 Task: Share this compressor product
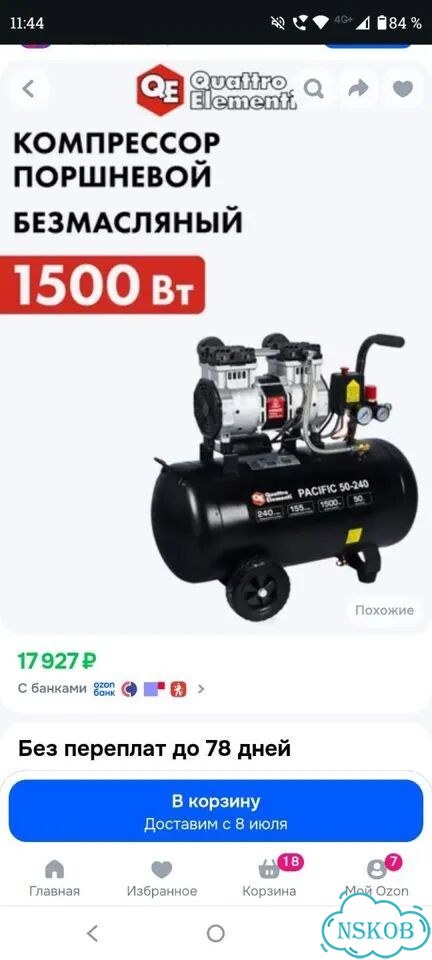point(359,89)
